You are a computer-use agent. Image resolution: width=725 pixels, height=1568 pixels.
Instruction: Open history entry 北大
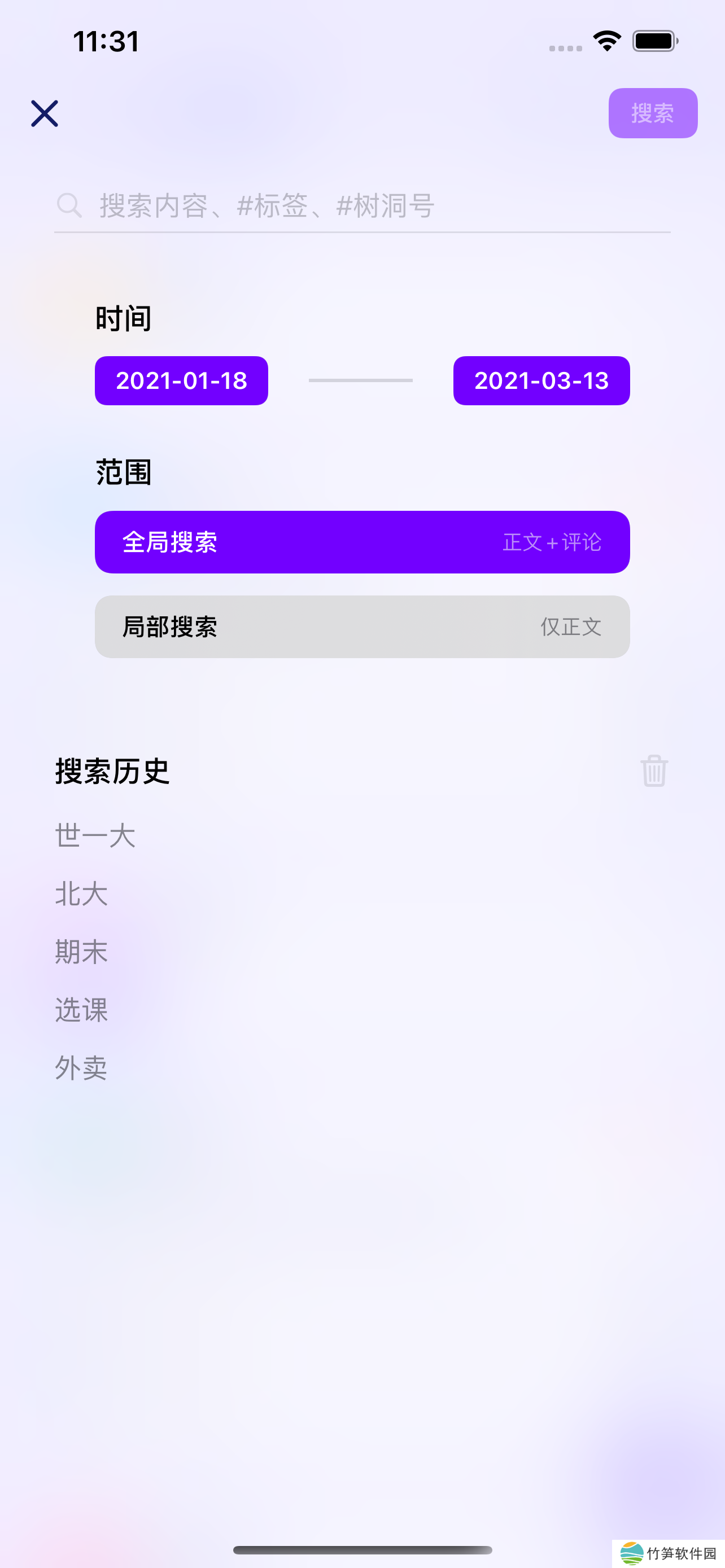pos(81,894)
